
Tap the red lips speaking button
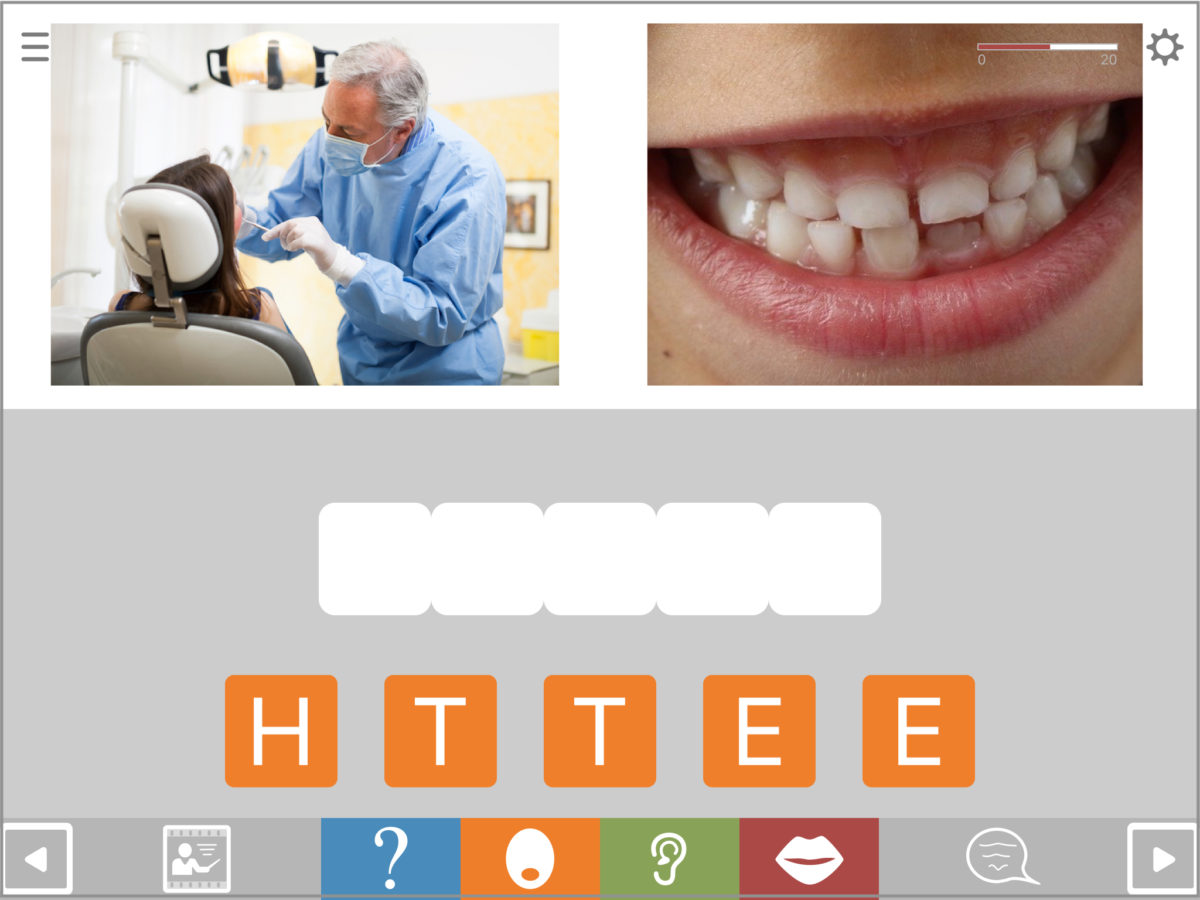[x=809, y=858]
